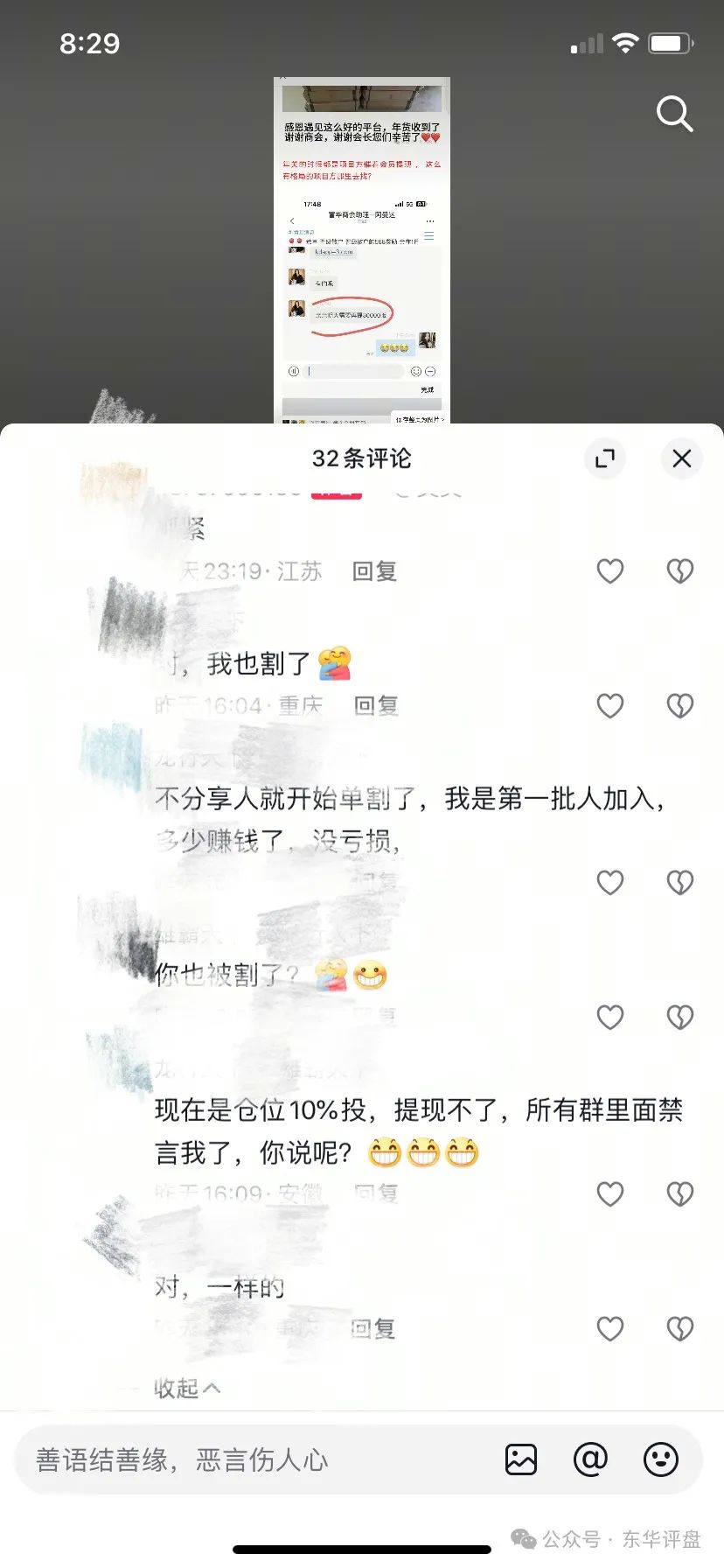
Task: Like the 我也割了 comment
Action: [x=609, y=705]
